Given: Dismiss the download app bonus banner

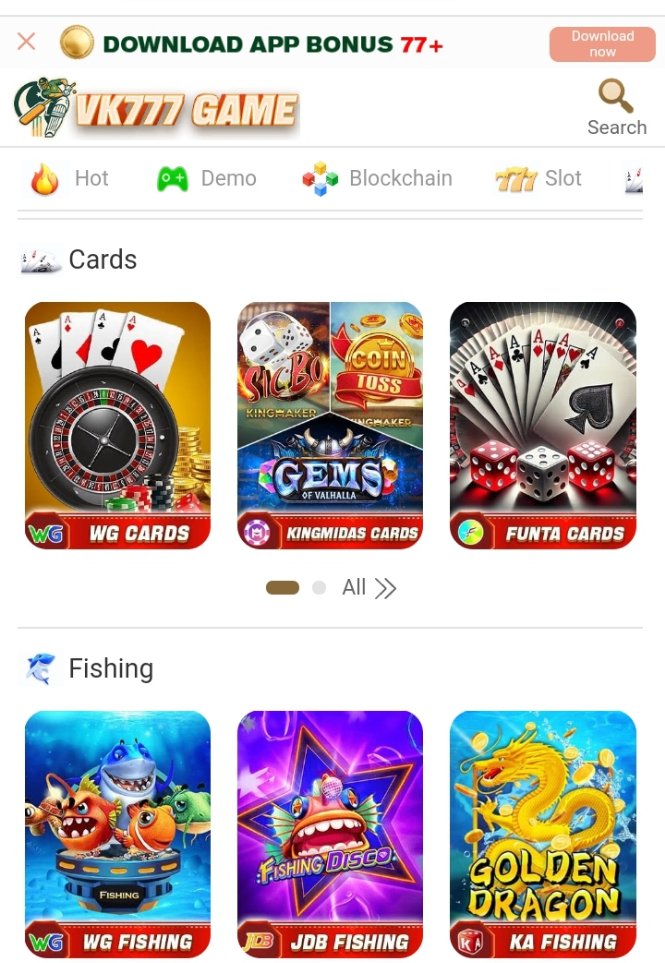Looking at the screenshot, I should [x=27, y=41].
